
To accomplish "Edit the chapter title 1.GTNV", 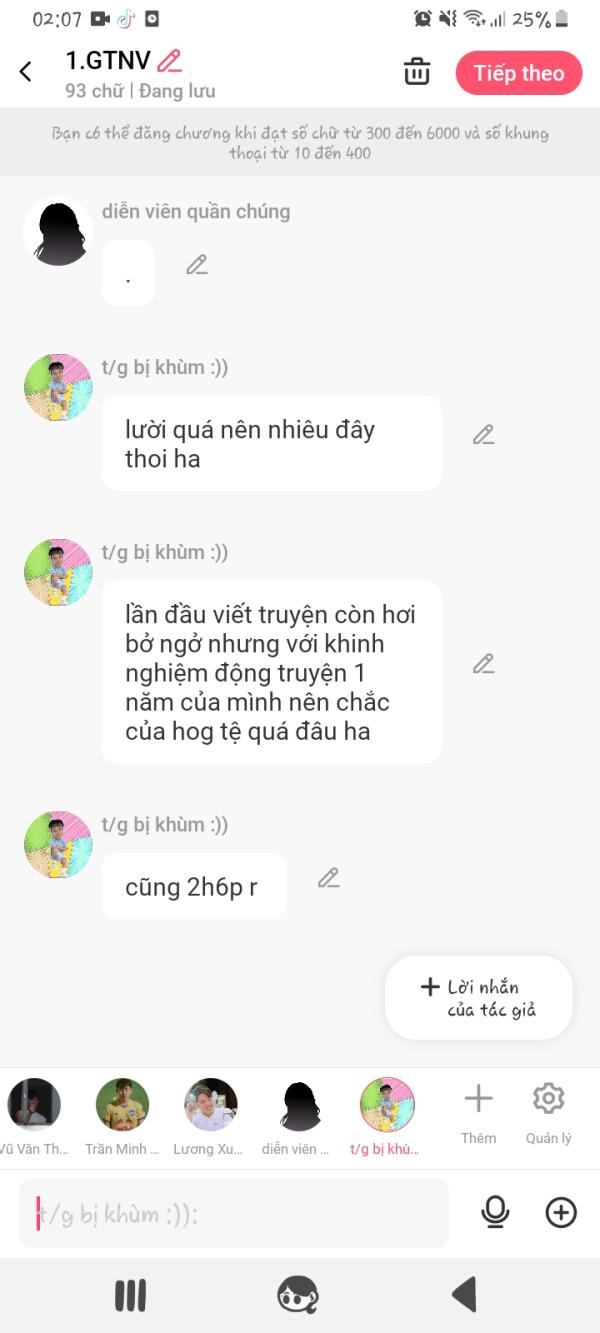I will pyautogui.click(x=170, y=61).
